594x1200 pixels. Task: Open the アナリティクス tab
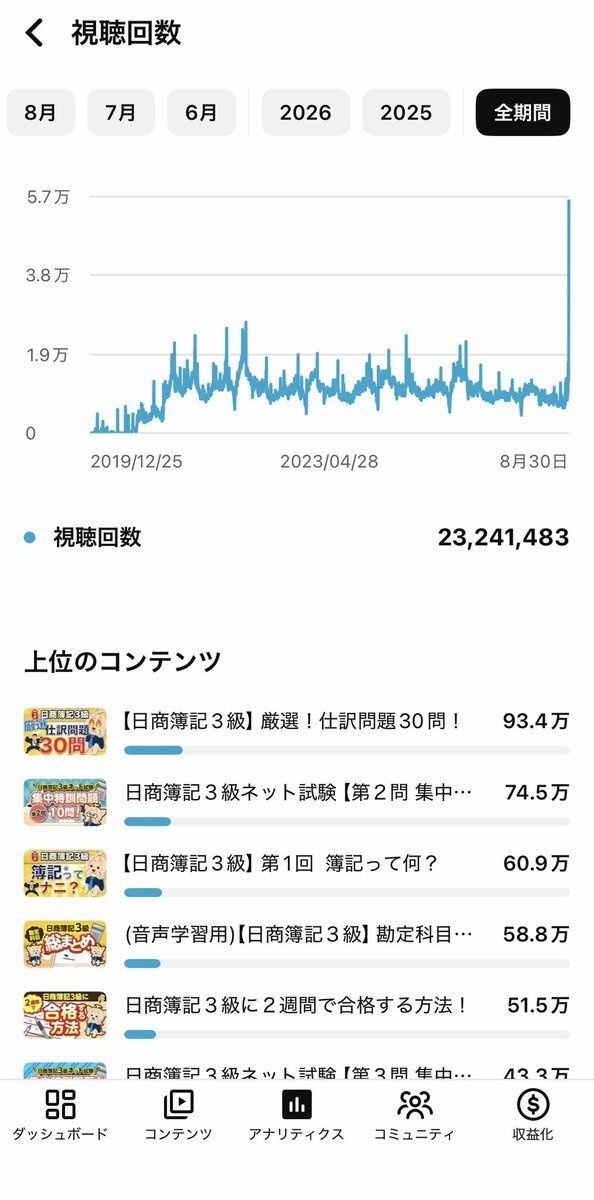pyautogui.click(x=297, y=1115)
